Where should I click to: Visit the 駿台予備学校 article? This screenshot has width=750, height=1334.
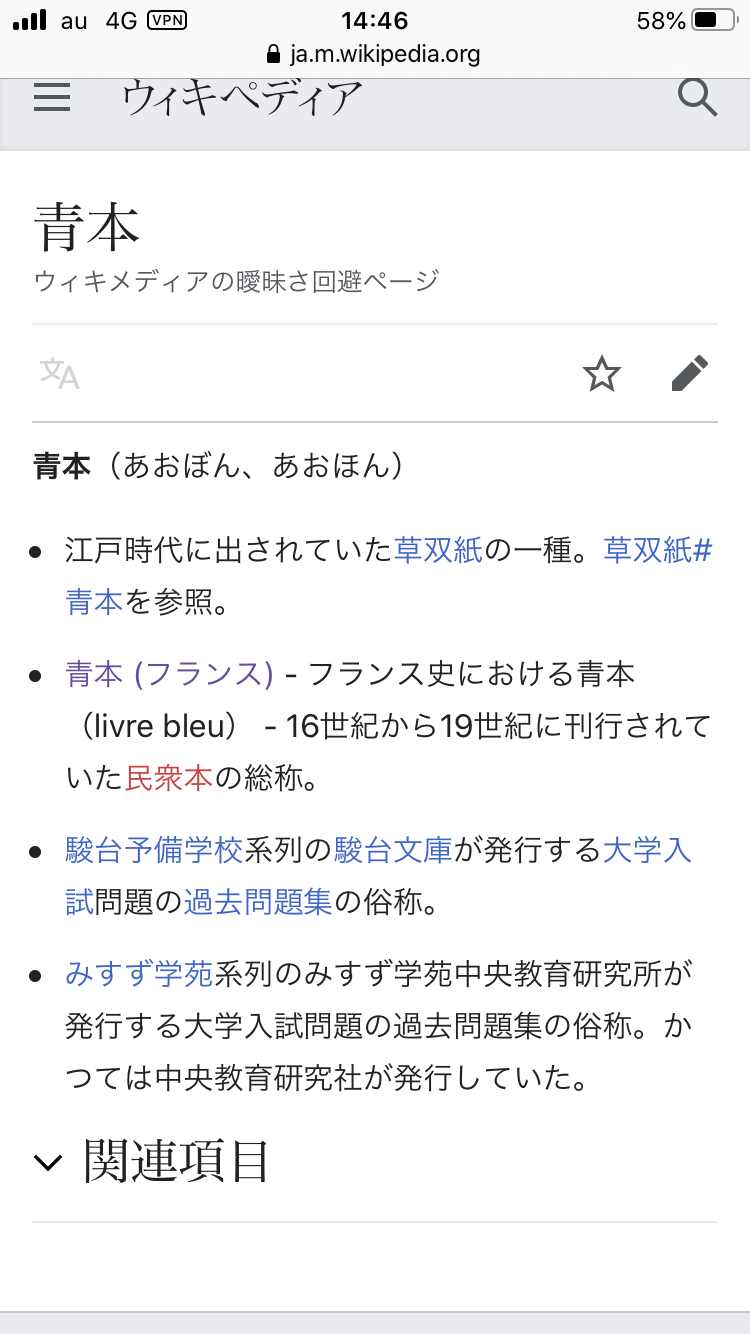click(154, 851)
